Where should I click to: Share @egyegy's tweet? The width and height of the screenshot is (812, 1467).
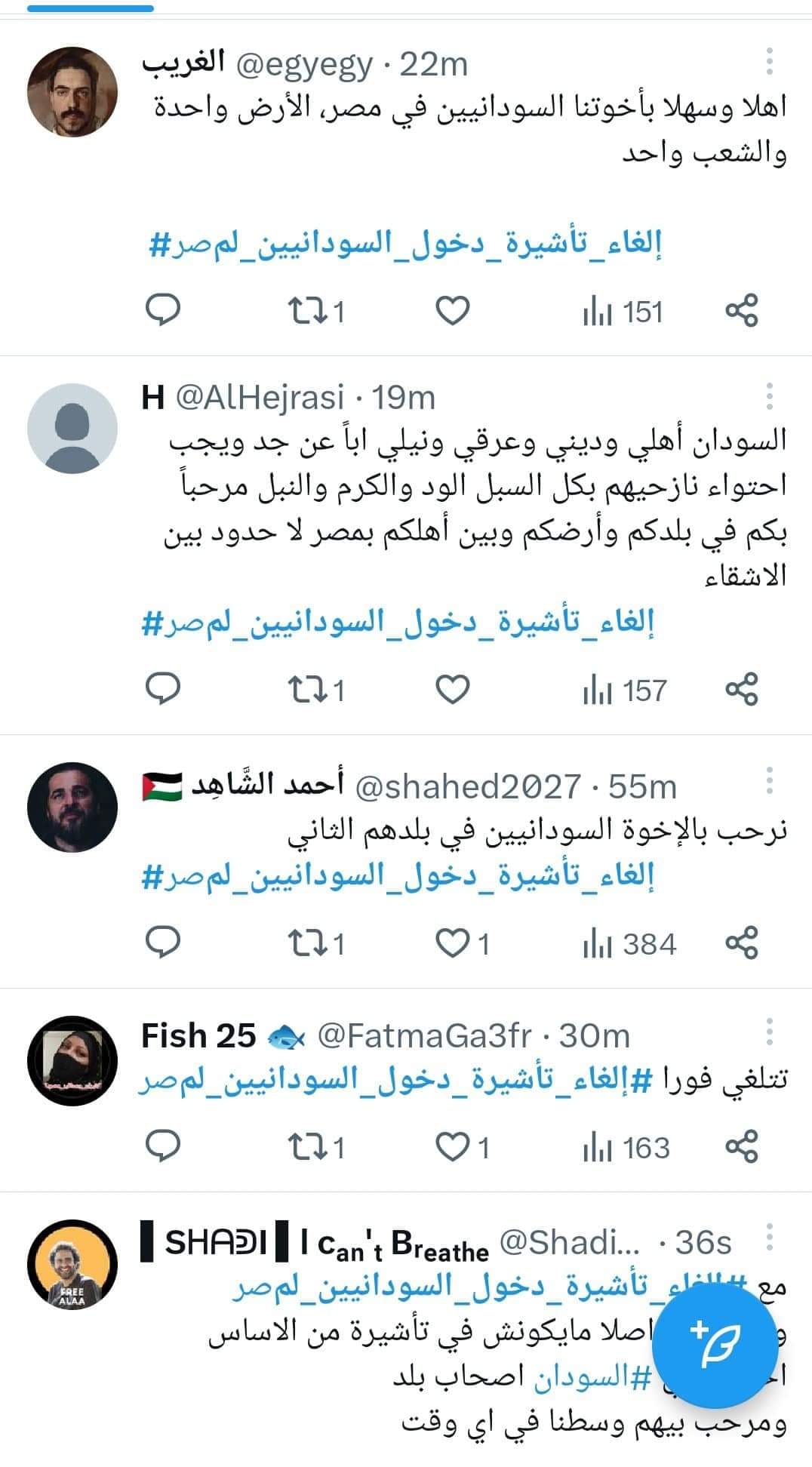pos(741,311)
